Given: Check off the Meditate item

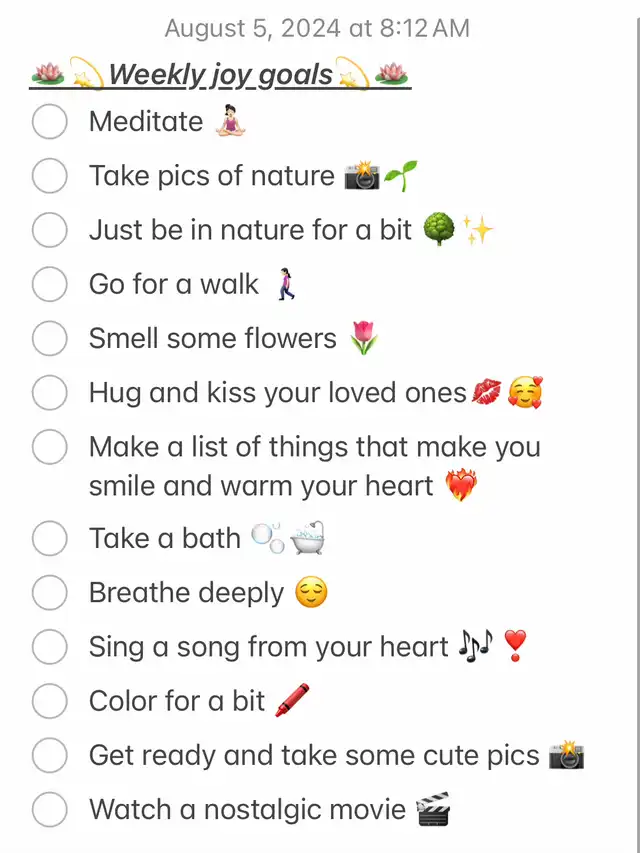Looking at the screenshot, I should coord(49,122).
